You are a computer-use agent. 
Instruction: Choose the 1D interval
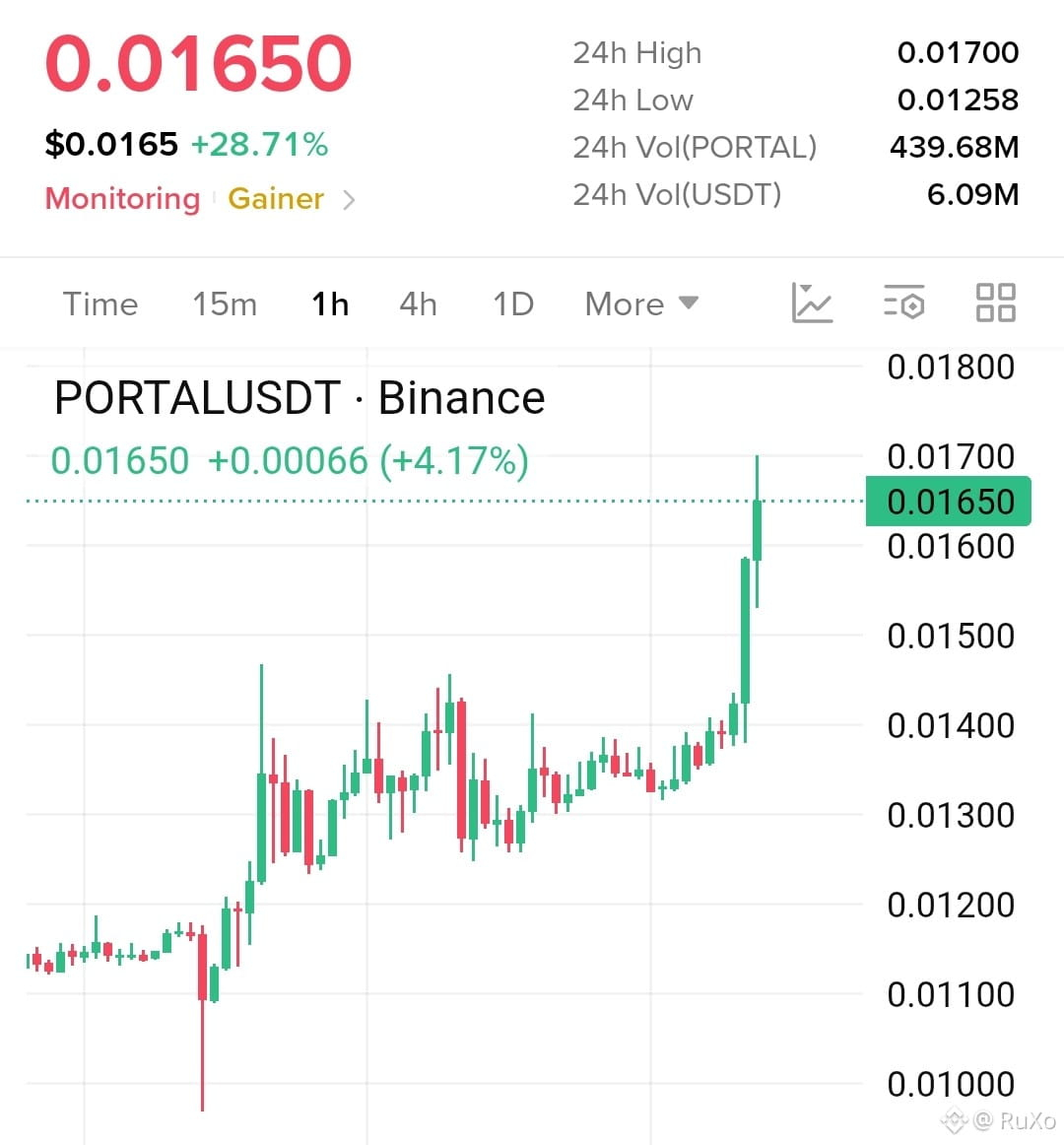(513, 303)
